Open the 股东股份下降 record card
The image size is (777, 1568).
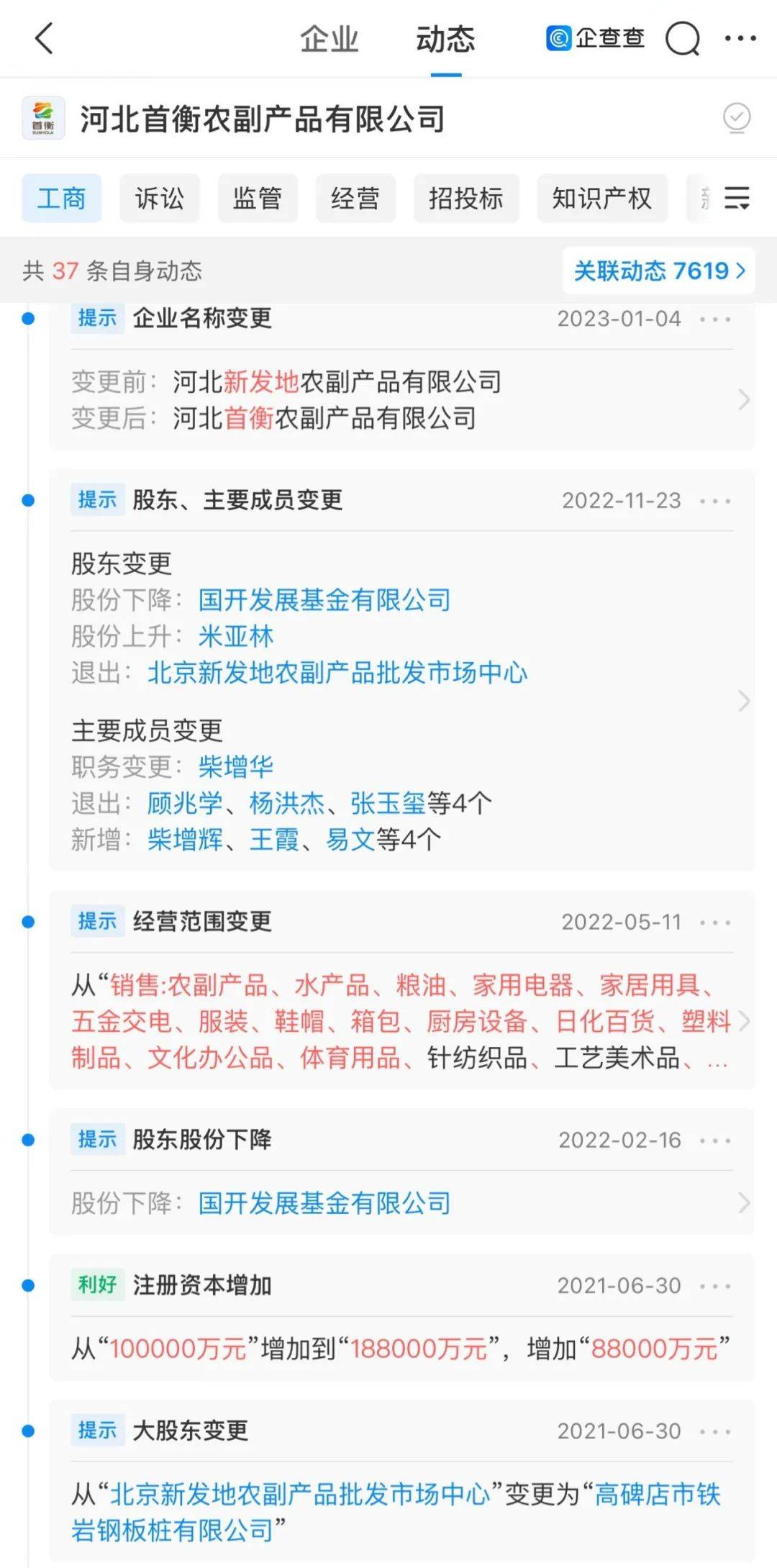[x=402, y=1172]
